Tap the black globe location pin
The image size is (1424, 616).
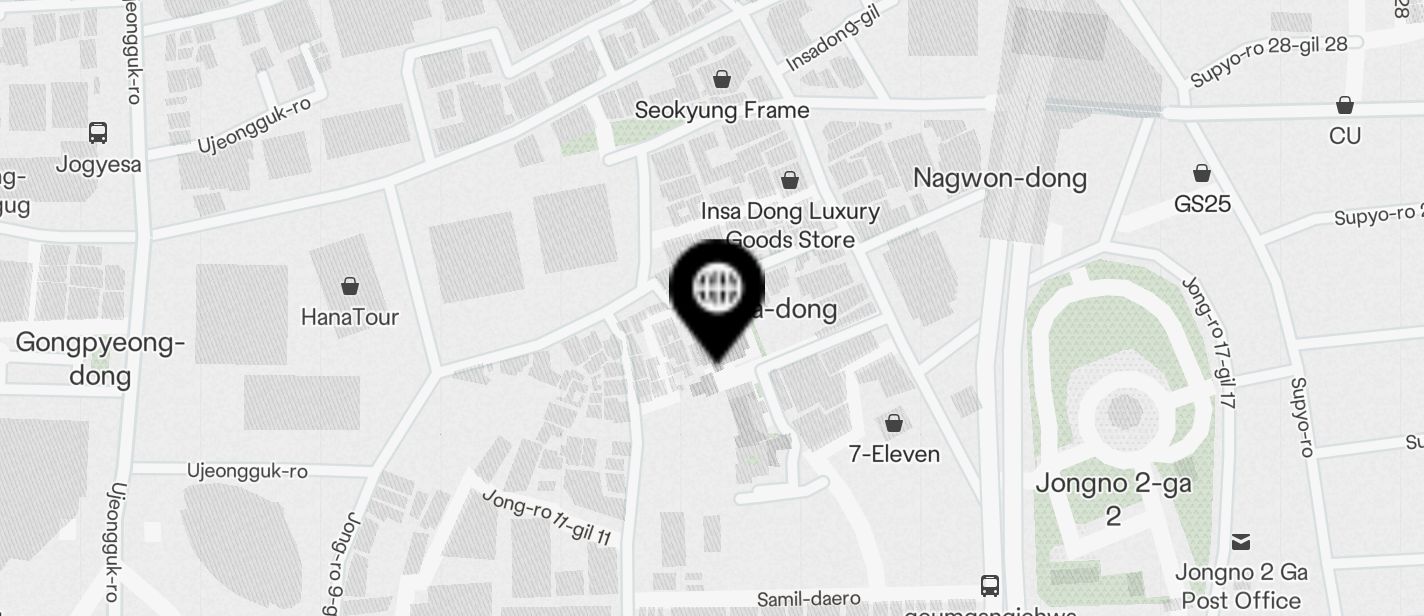pos(717,290)
